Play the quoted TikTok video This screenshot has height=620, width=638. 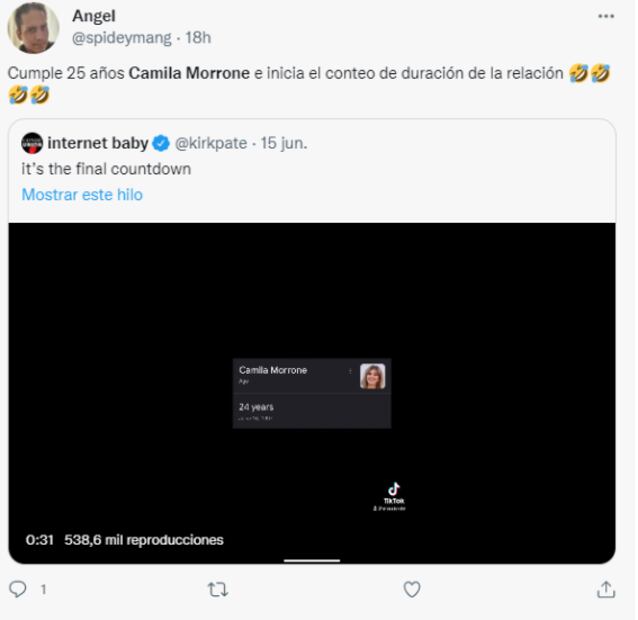coord(312,392)
